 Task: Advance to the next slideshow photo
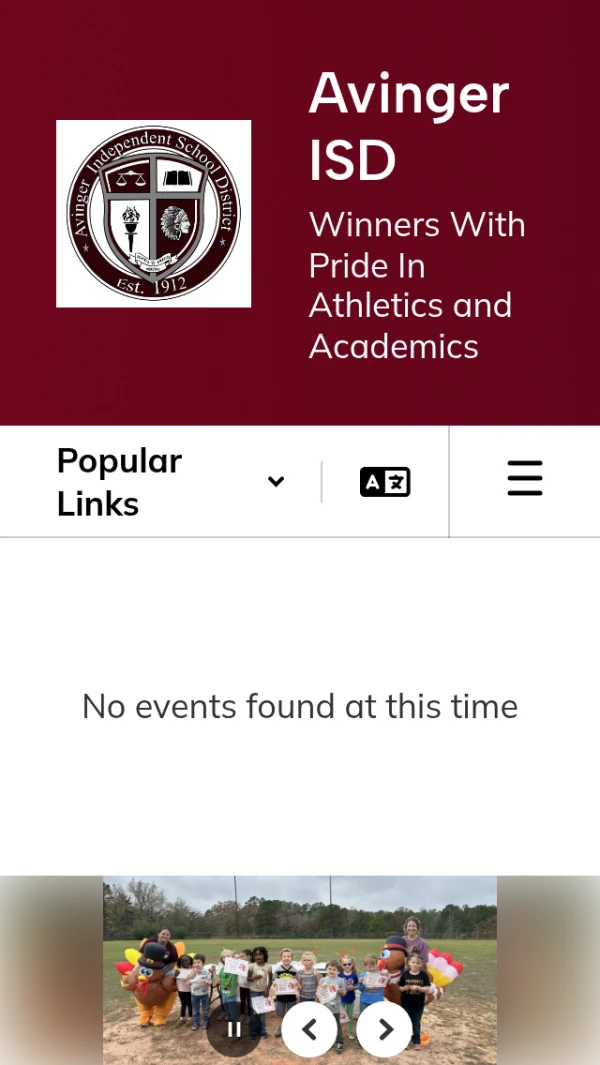coord(385,1029)
